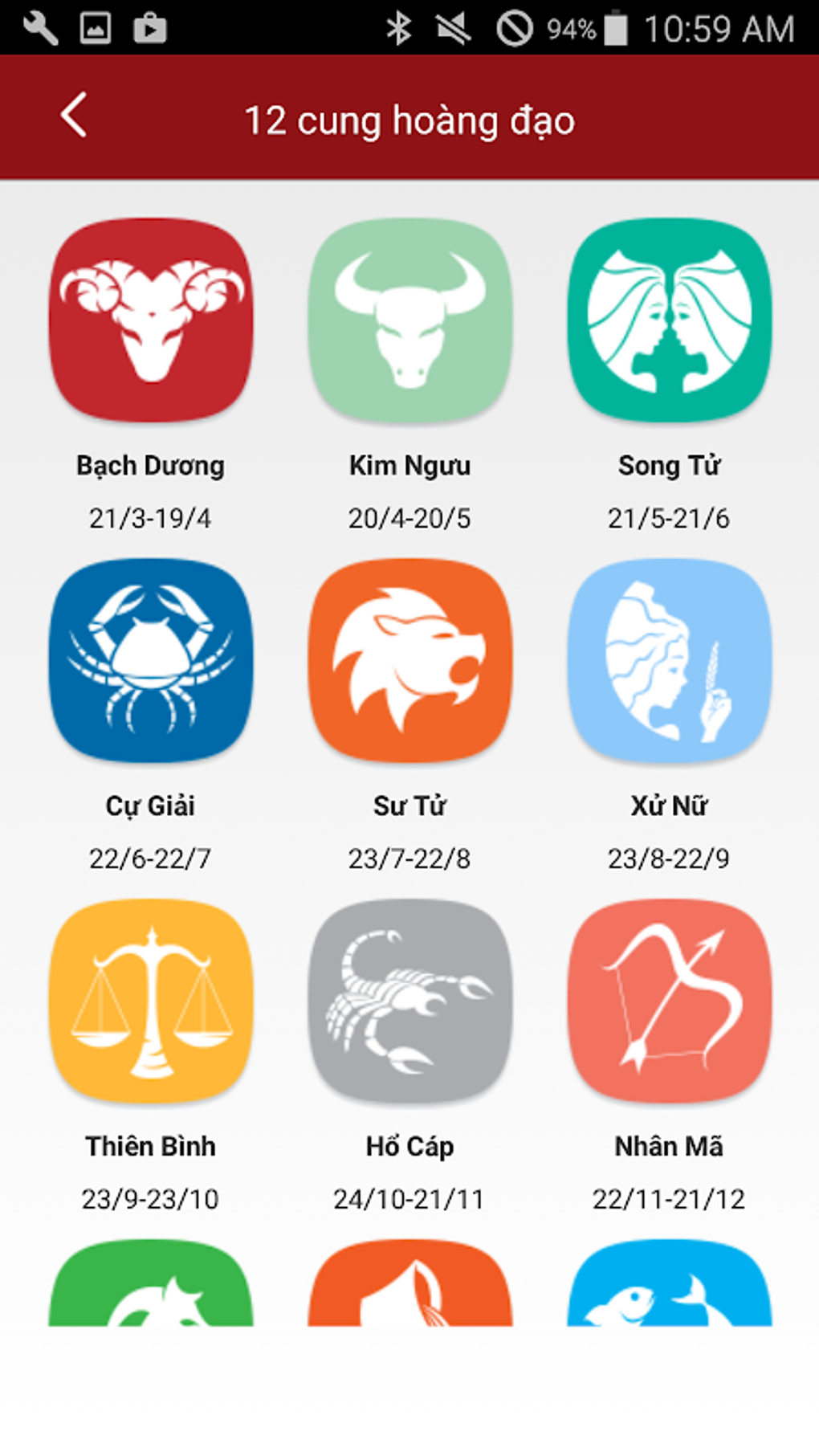Go back using the header arrow
Image resolution: width=819 pixels, height=1456 pixels.
[x=74, y=116]
